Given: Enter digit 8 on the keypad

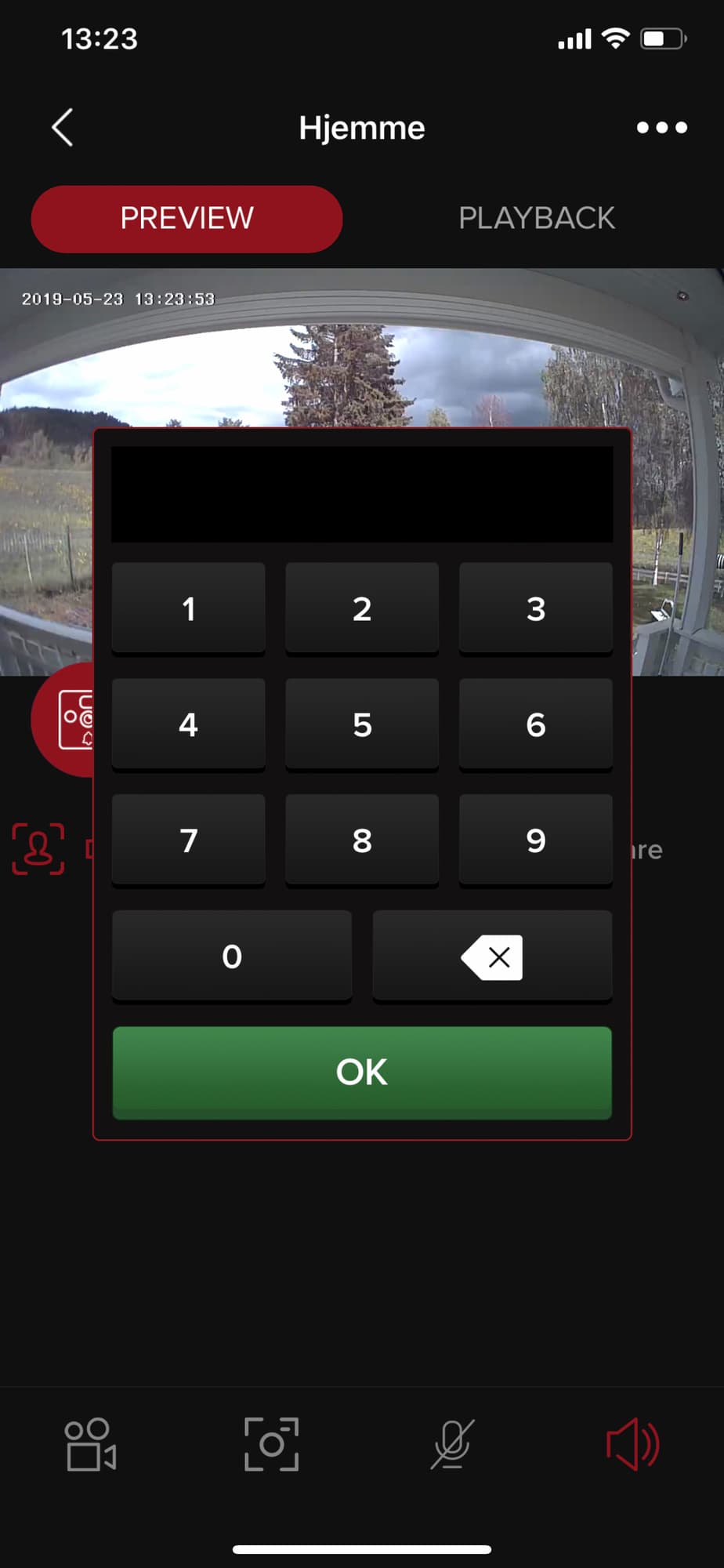Looking at the screenshot, I should click(361, 840).
